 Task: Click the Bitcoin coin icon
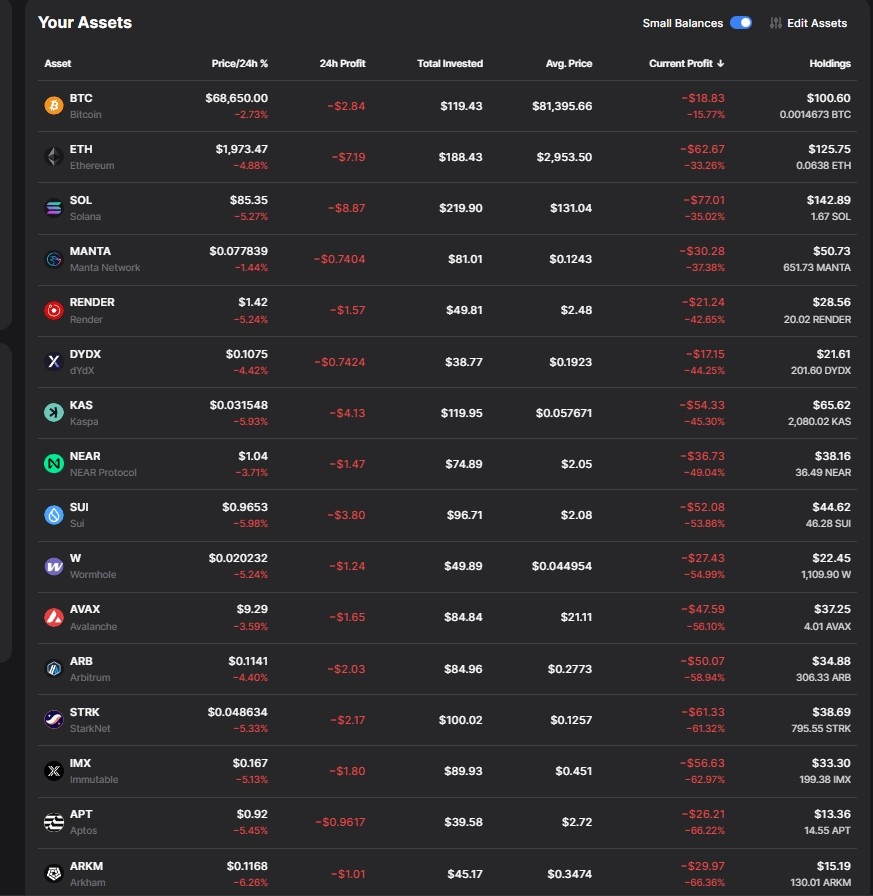pos(55,104)
